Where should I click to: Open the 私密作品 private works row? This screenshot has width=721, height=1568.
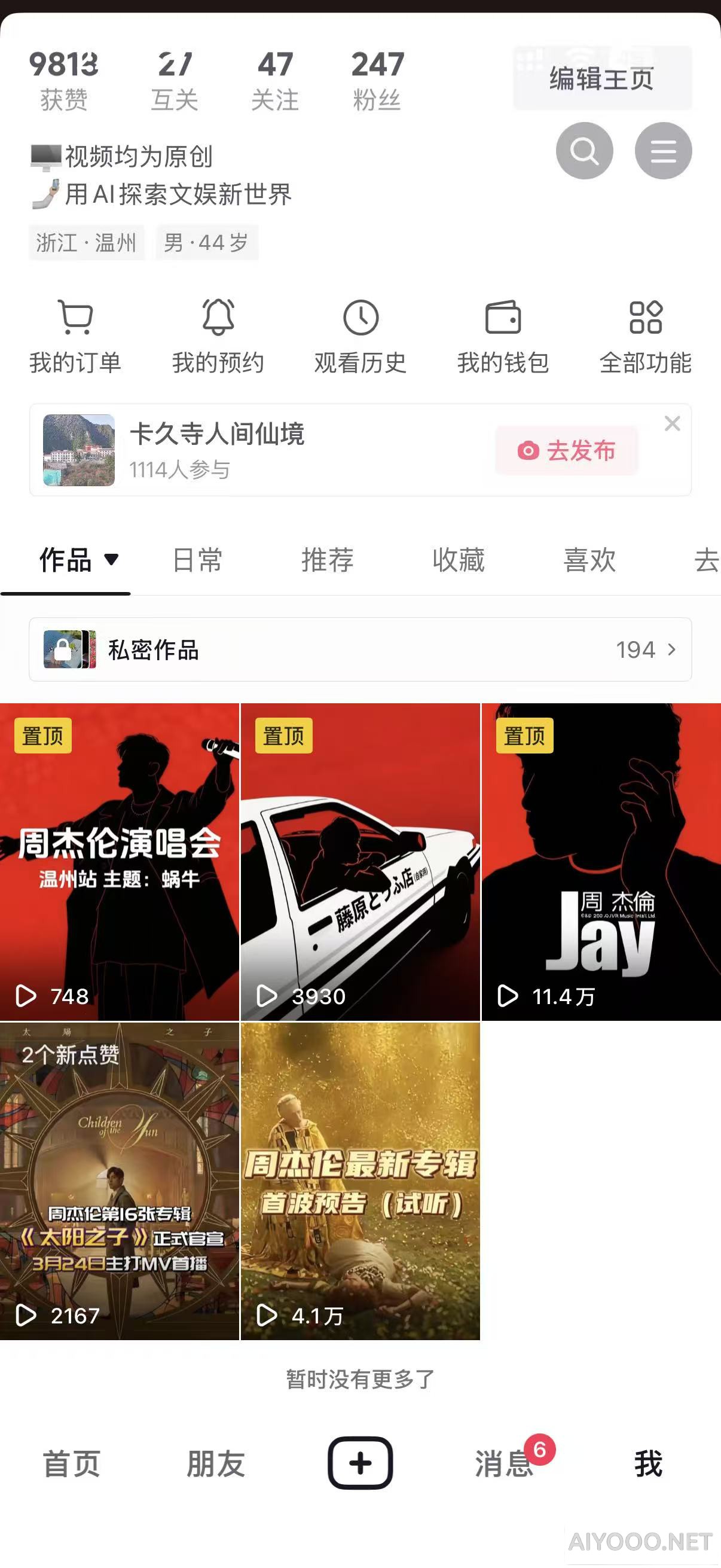click(360, 649)
